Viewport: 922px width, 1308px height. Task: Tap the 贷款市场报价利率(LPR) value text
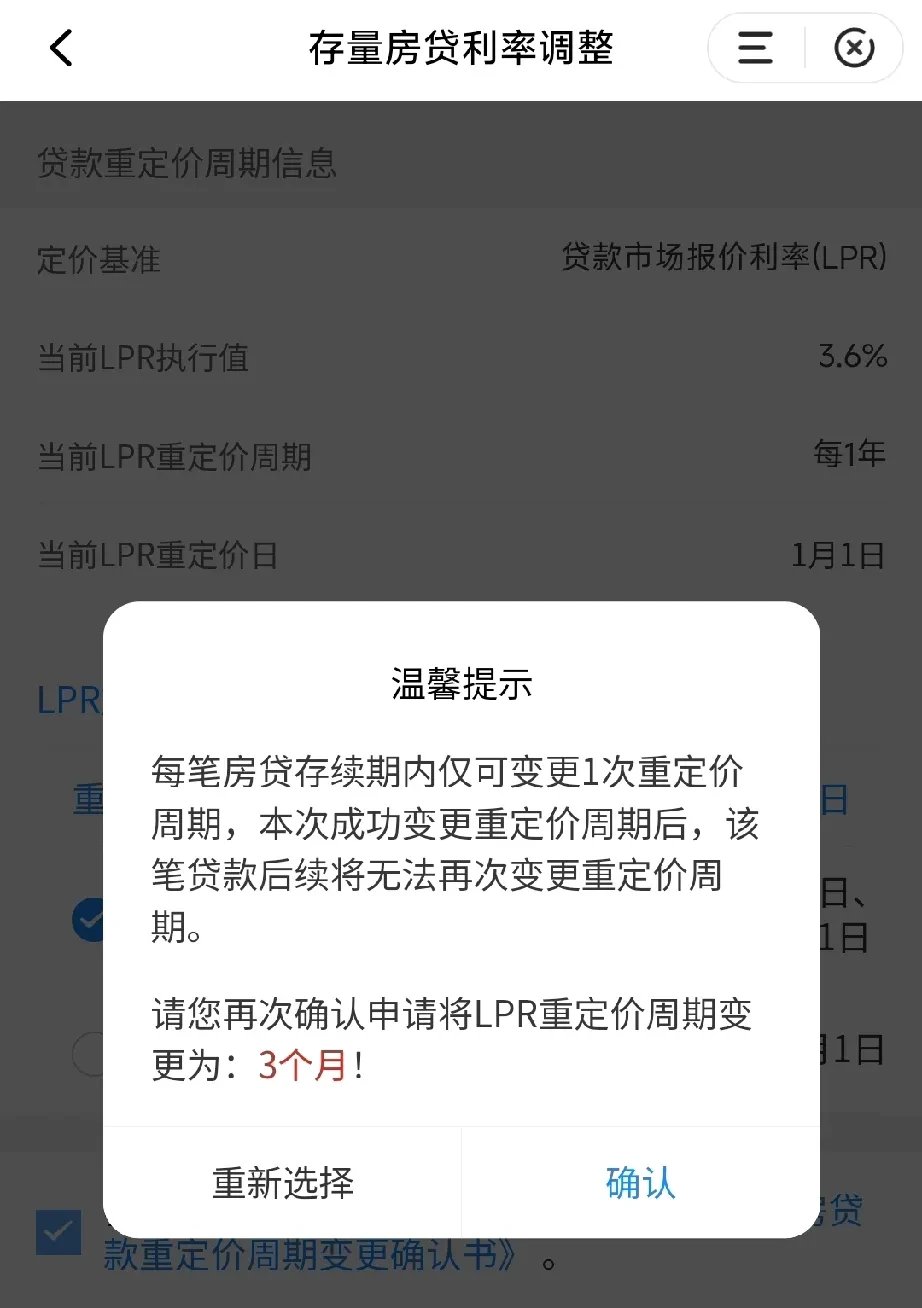[x=722, y=258]
